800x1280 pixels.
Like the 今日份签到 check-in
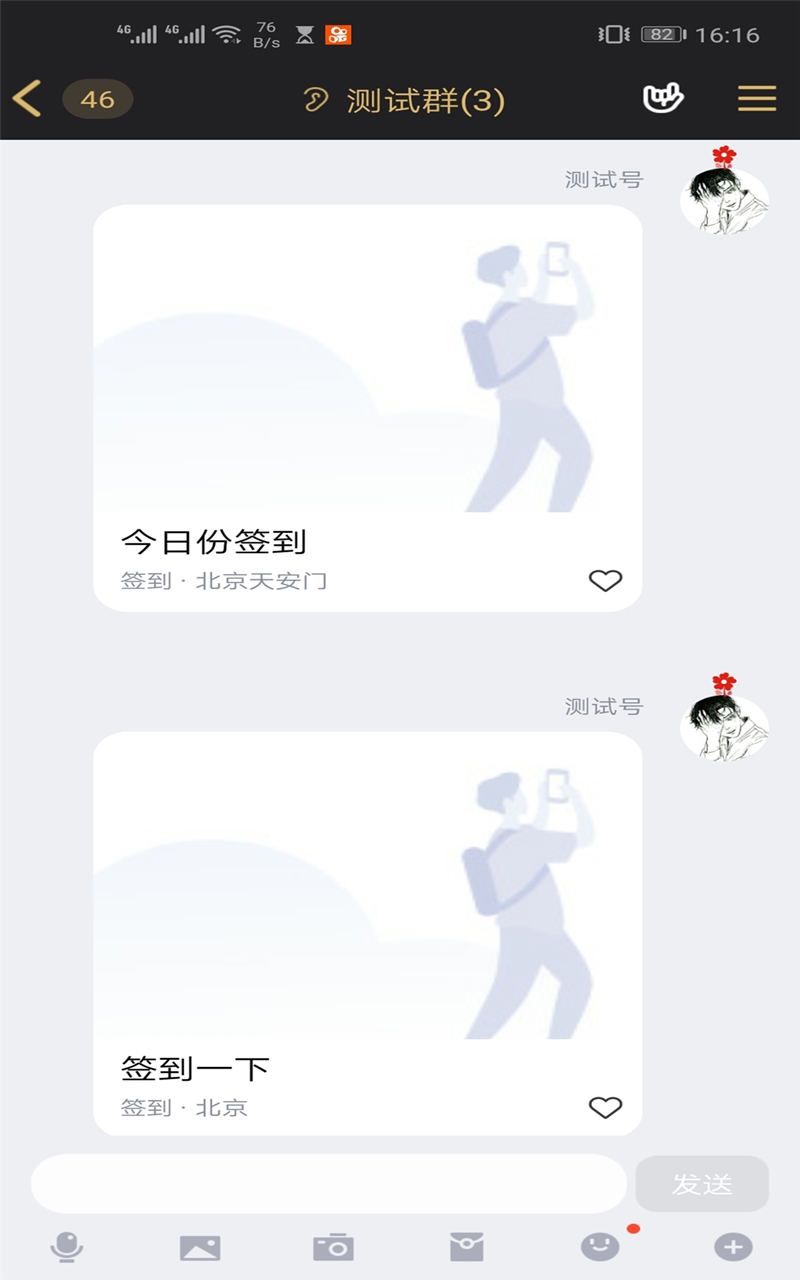pyautogui.click(x=605, y=580)
